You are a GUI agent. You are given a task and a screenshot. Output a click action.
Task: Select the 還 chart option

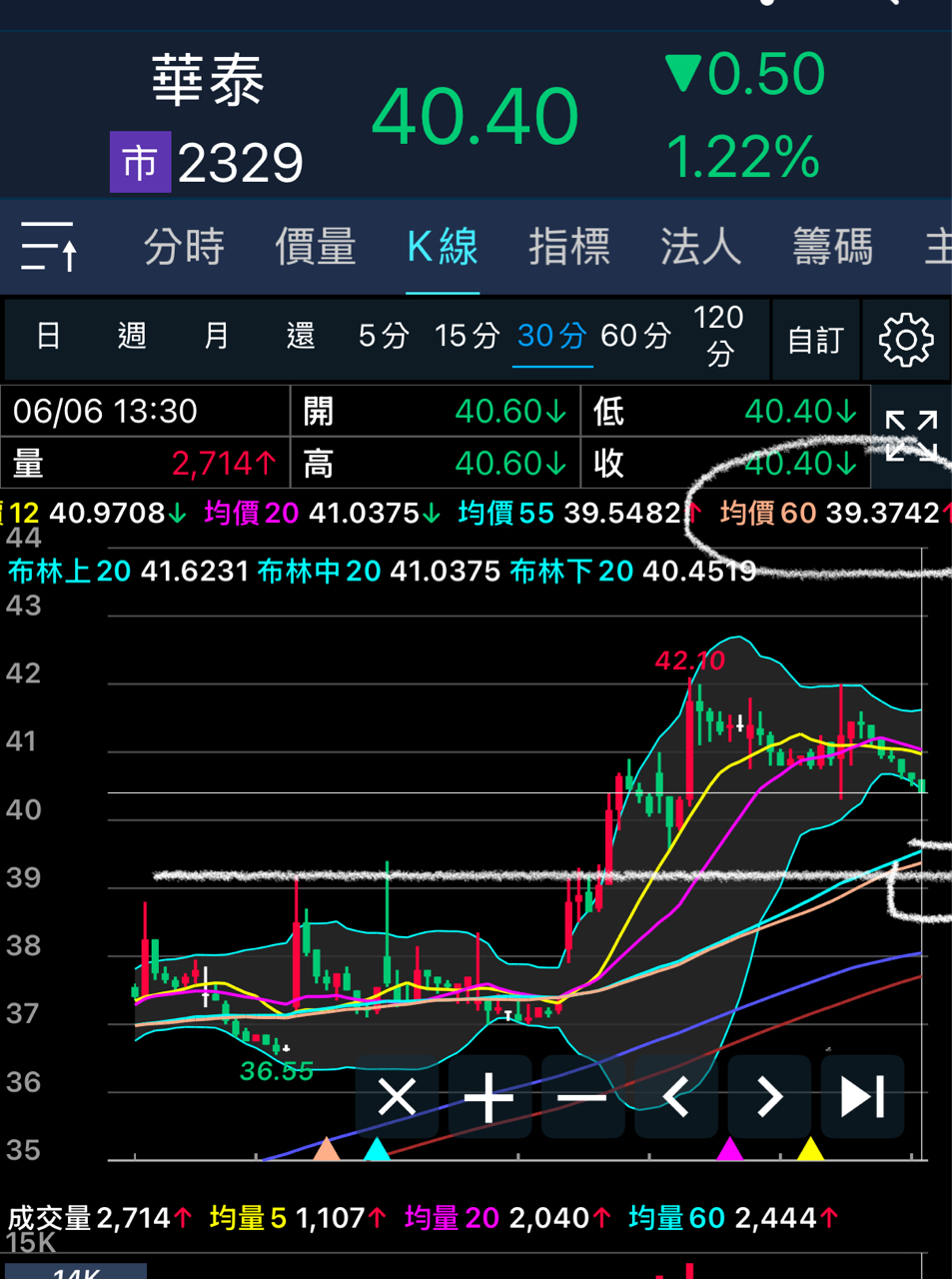click(x=300, y=336)
